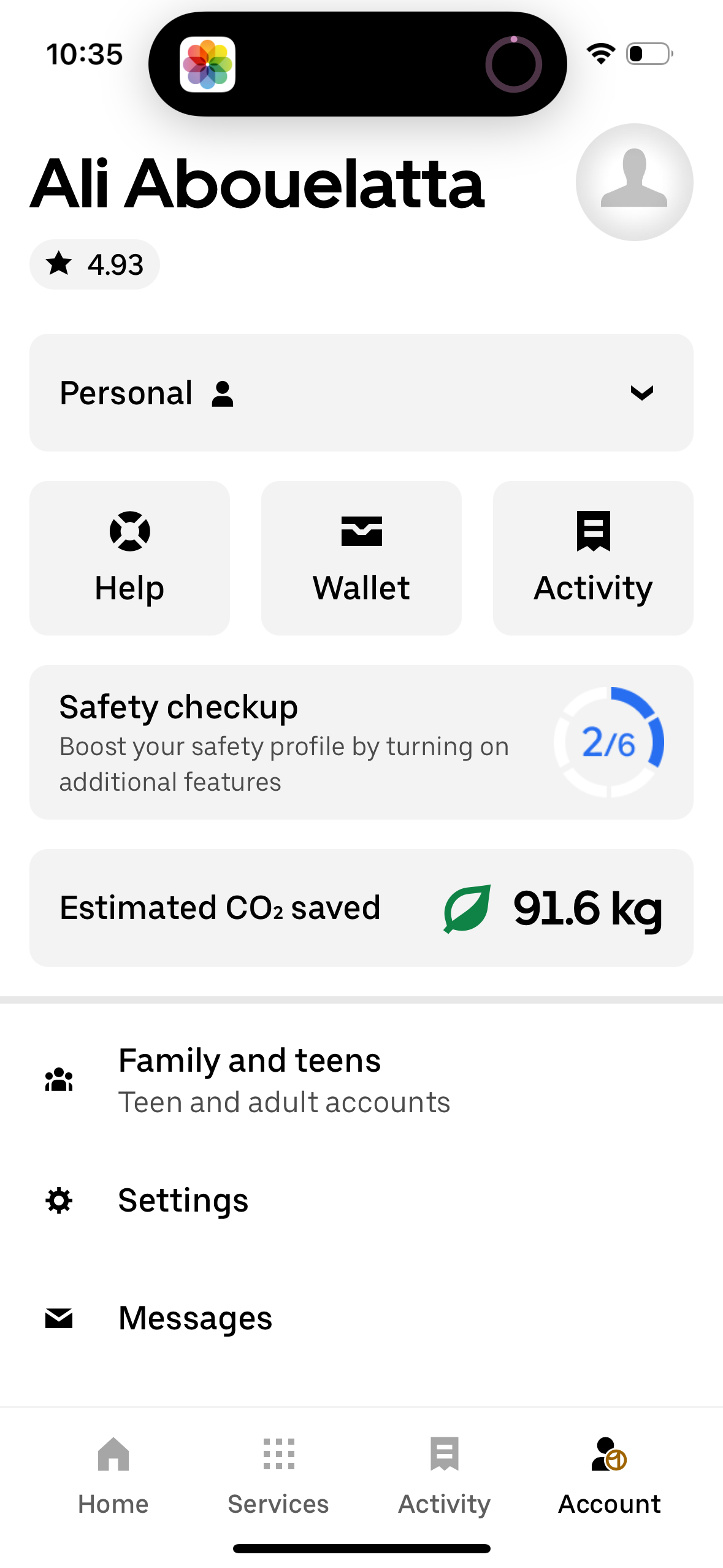Open the Messages envelope icon
Viewport: 723px width, 1568px height.
[59, 1316]
